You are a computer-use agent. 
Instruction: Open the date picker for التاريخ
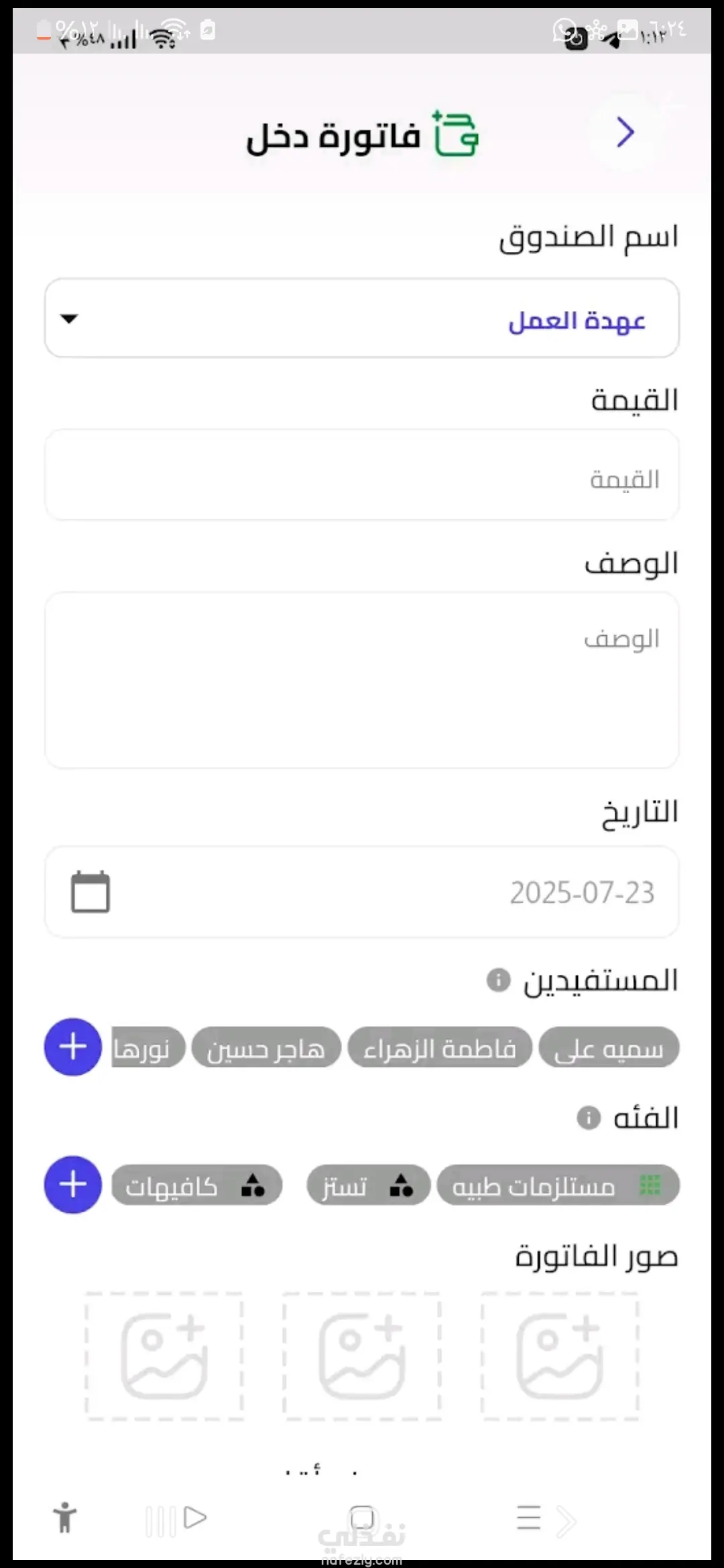(x=90, y=892)
